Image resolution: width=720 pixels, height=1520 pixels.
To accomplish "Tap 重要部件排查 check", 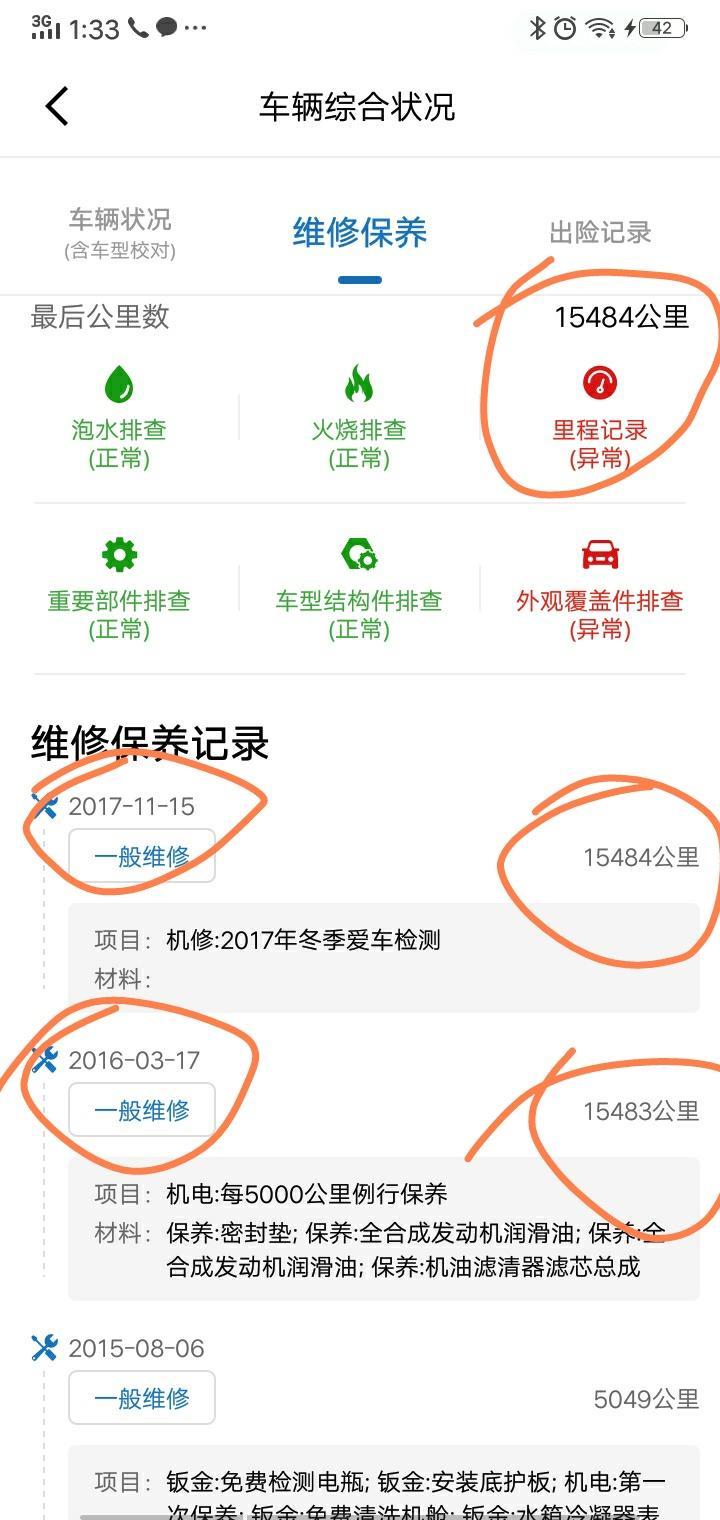I will pyautogui.click(x=119, y=589).
